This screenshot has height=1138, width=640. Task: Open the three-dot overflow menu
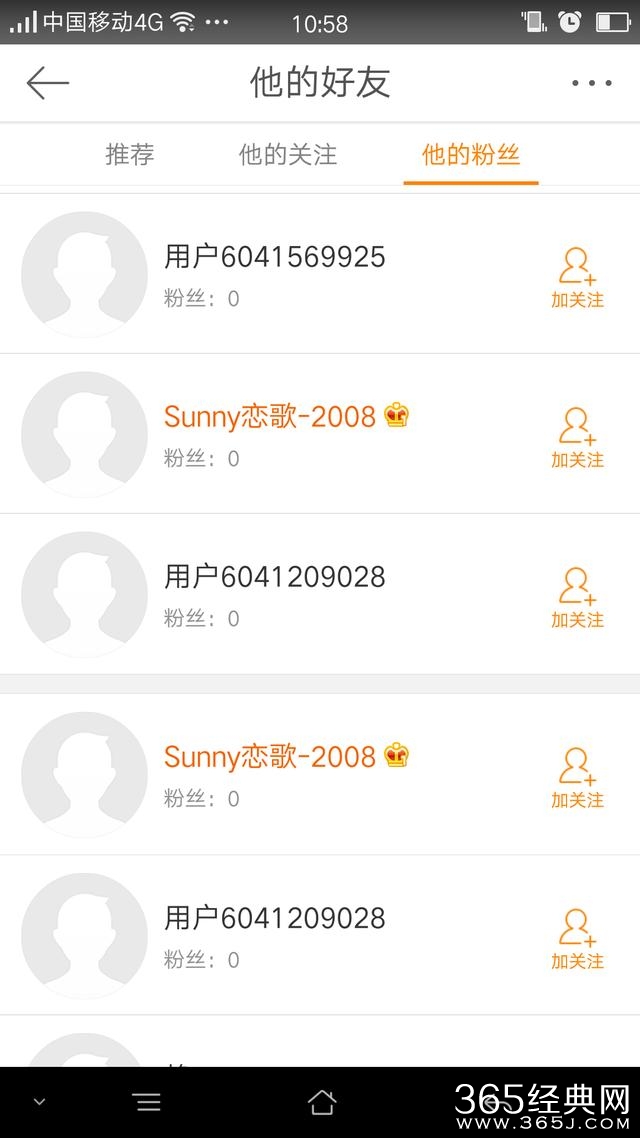click(591, 83)
